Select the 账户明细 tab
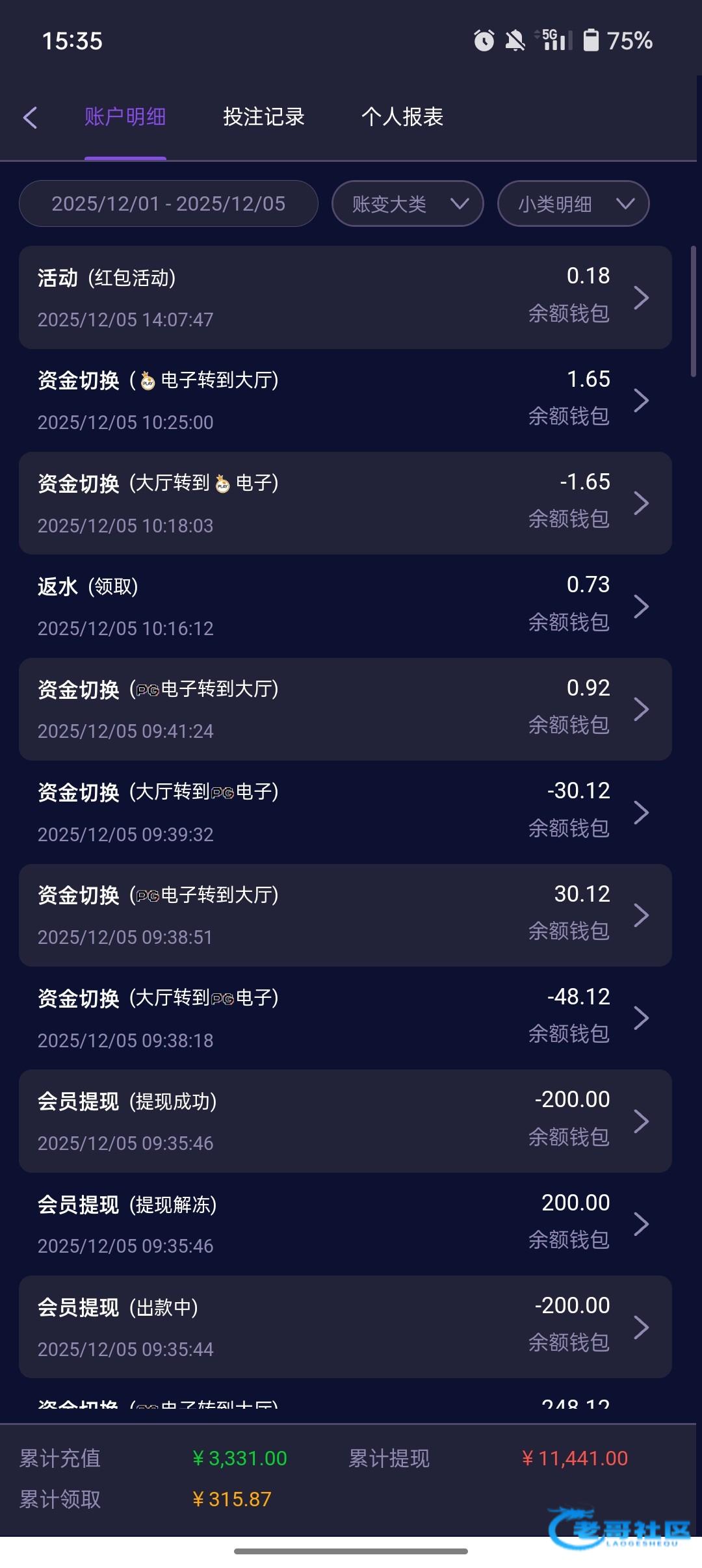This screenshot has width=702, height=1568. click(125, 117)
